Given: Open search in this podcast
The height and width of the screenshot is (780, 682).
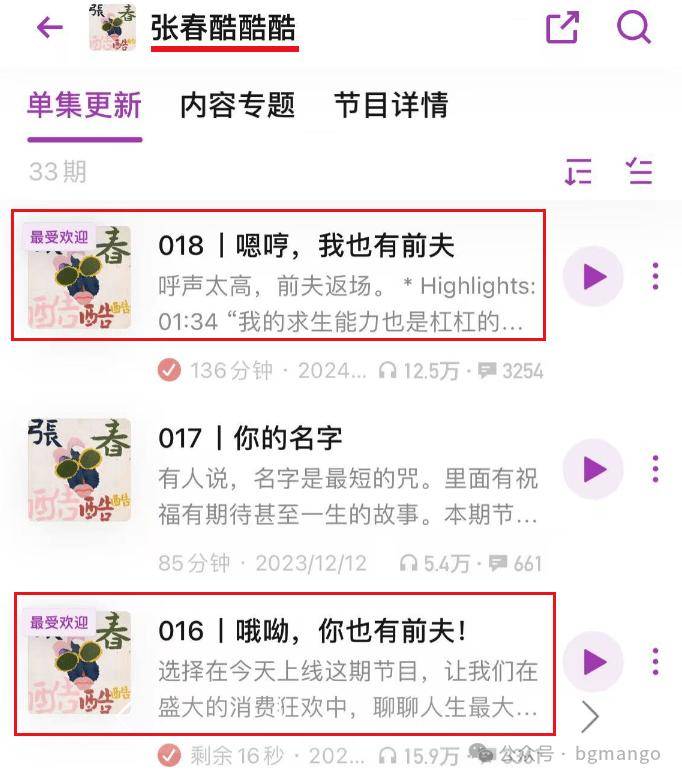Looking at the screenshot, I should click(634, 27).
